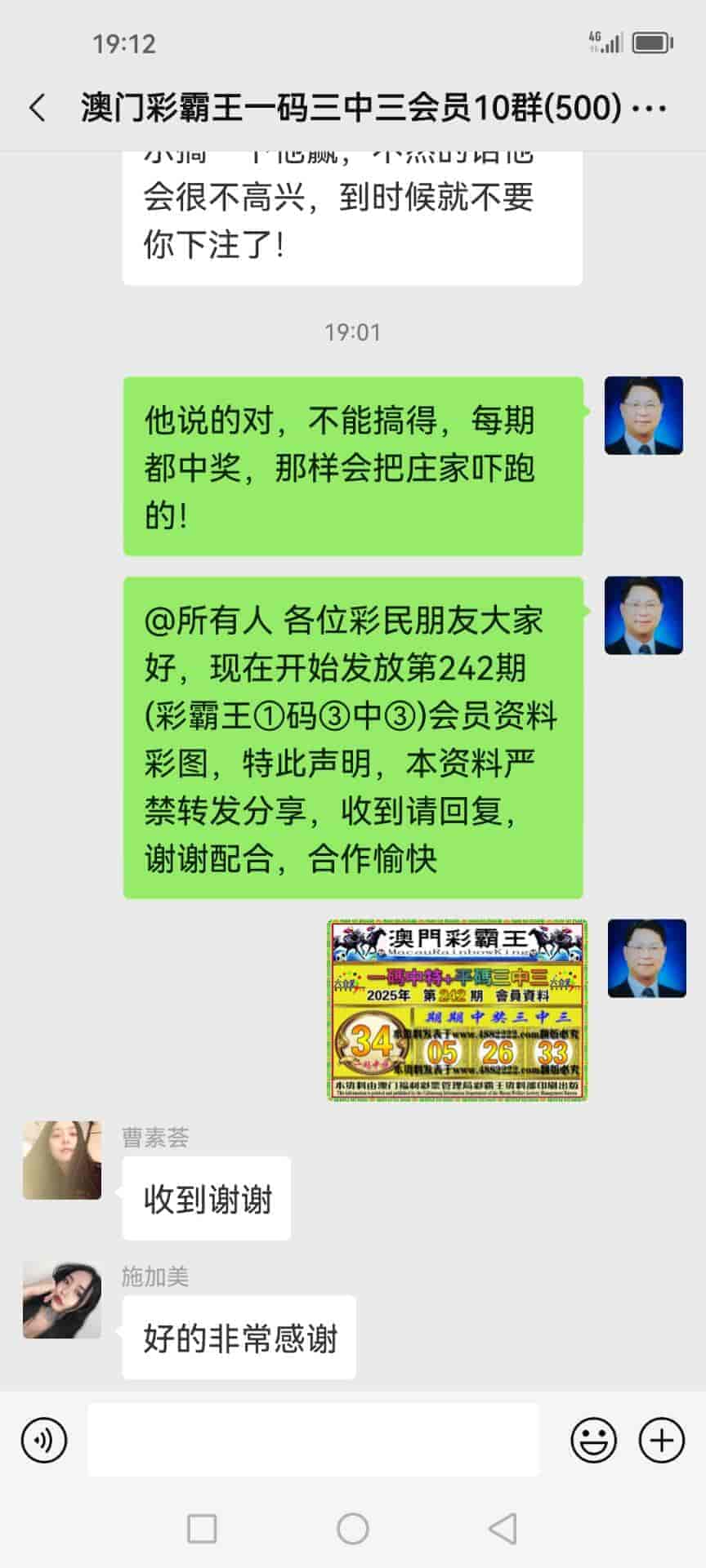706x1568 pixels.
Task: Tap the system back button
Action: point(503,1528)
